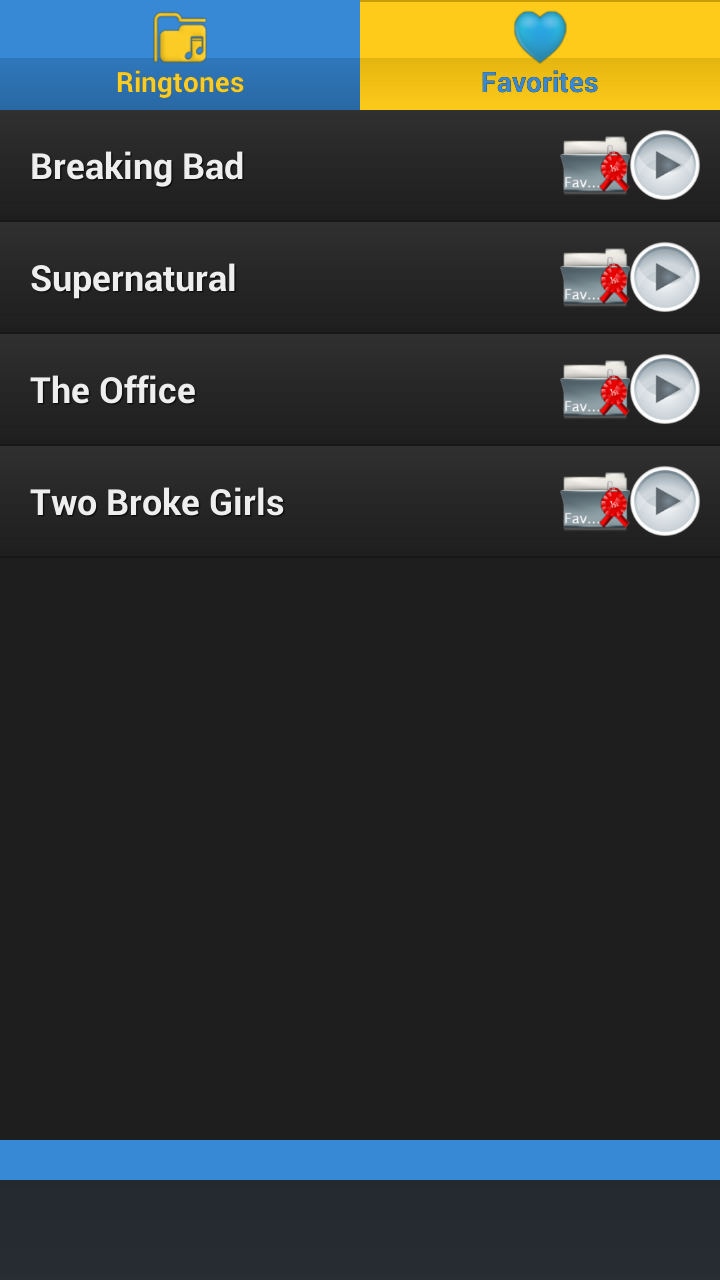Select the Ringtones folder icon at top
Image resolution: width=720 pixels, height=1280 pixels.
[180, 33]
